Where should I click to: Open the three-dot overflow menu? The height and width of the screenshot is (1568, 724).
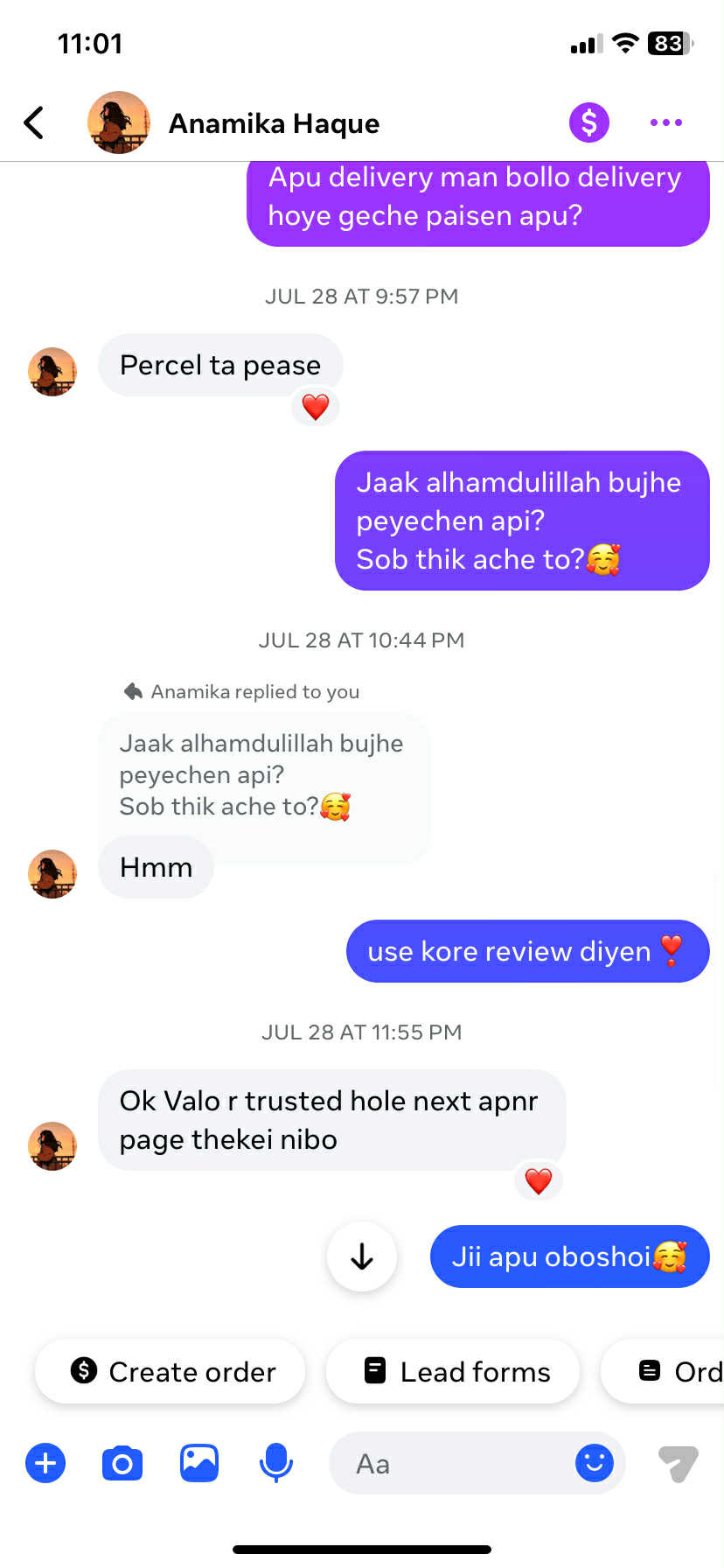(666, 122)
